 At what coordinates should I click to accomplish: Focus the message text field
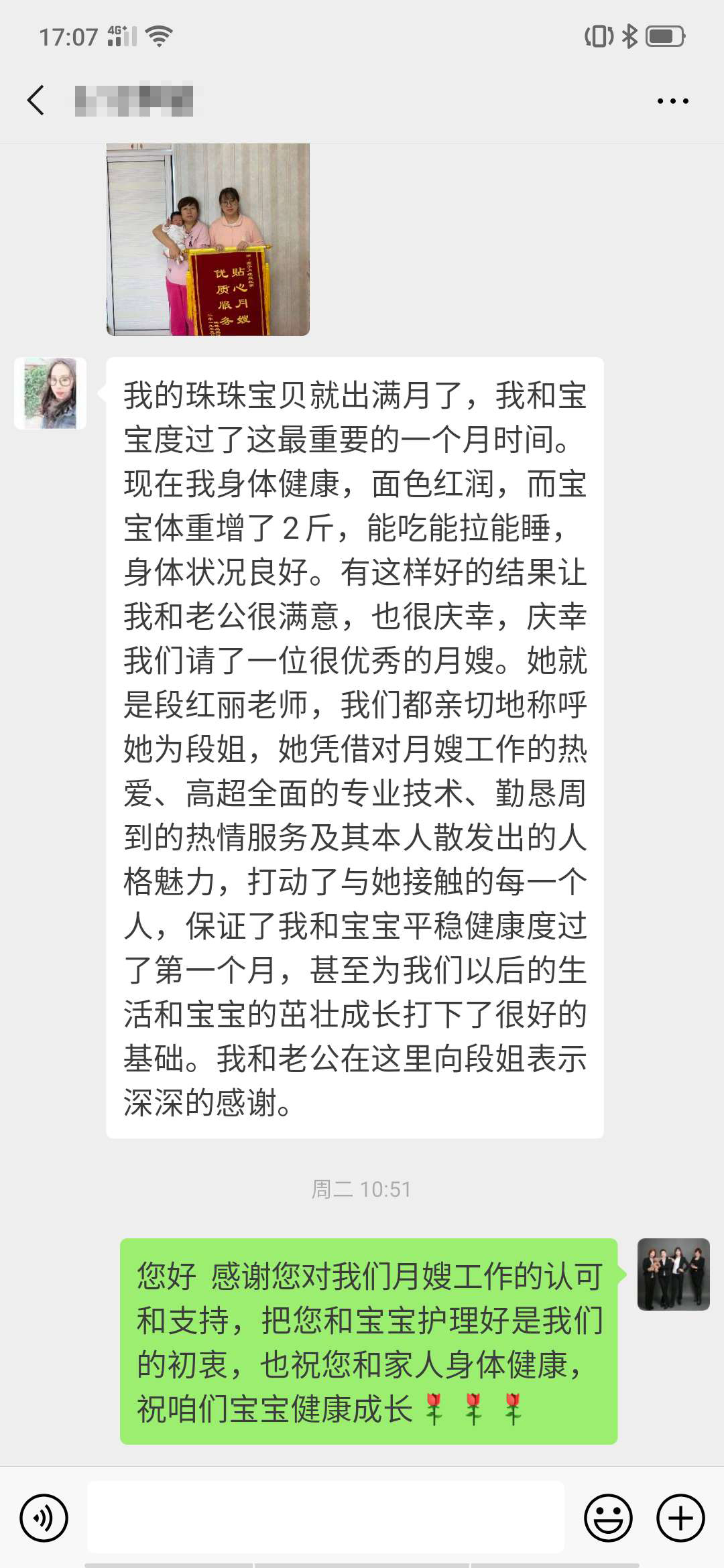point(326,1517)
